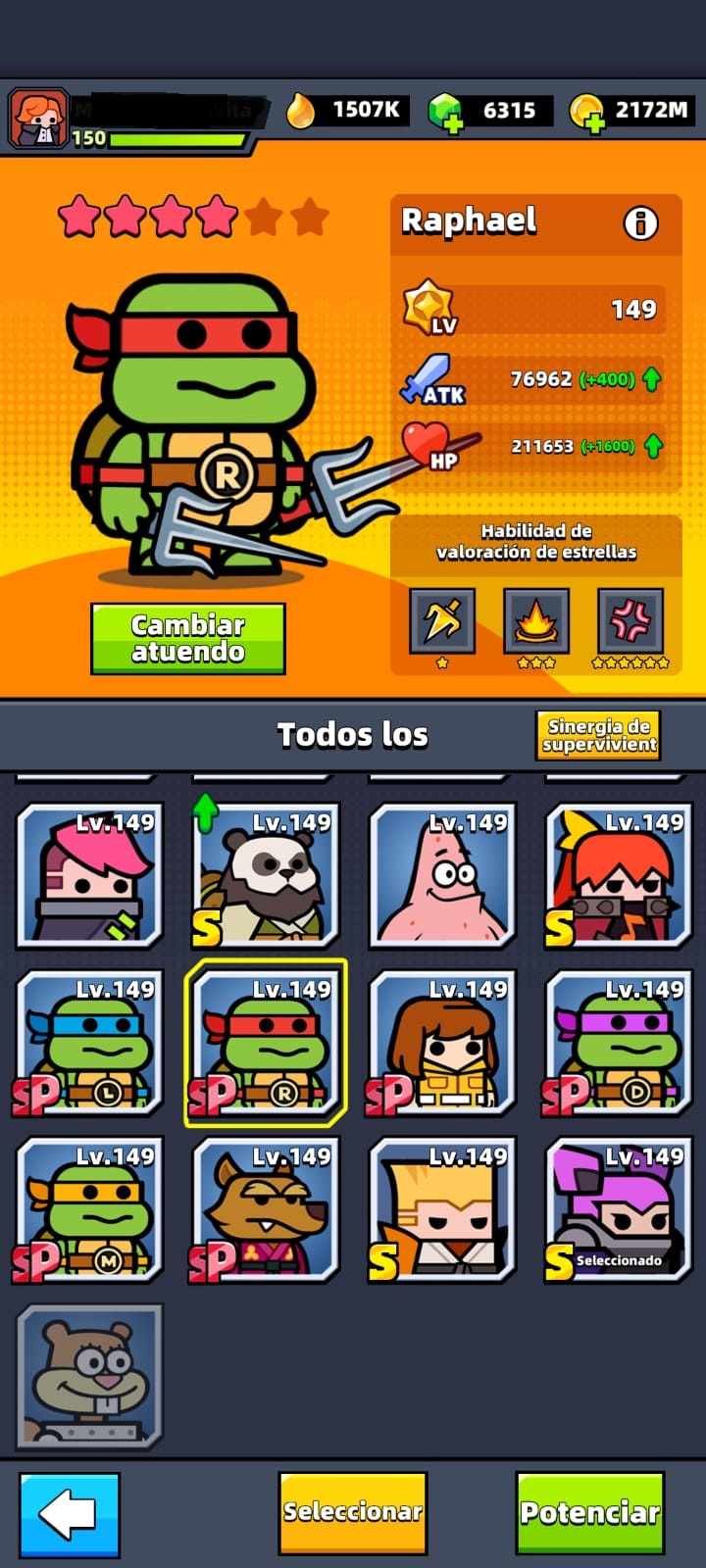Pick the pink-haired character card
Image resolution: width=706 pixels, height=1568 pixels.
coord(90,877)
